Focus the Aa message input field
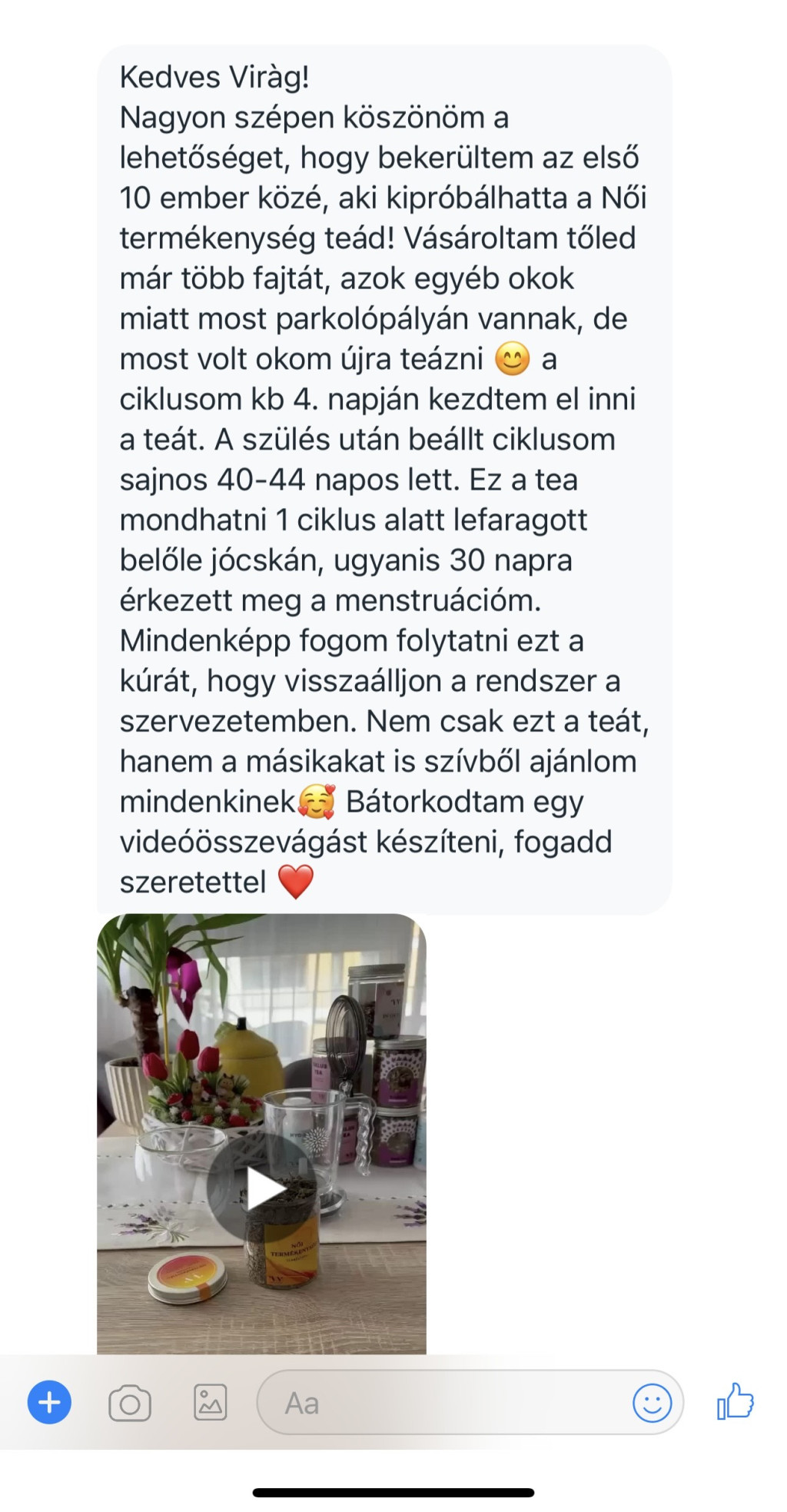787x1512 pixels. click(446, 1404)
